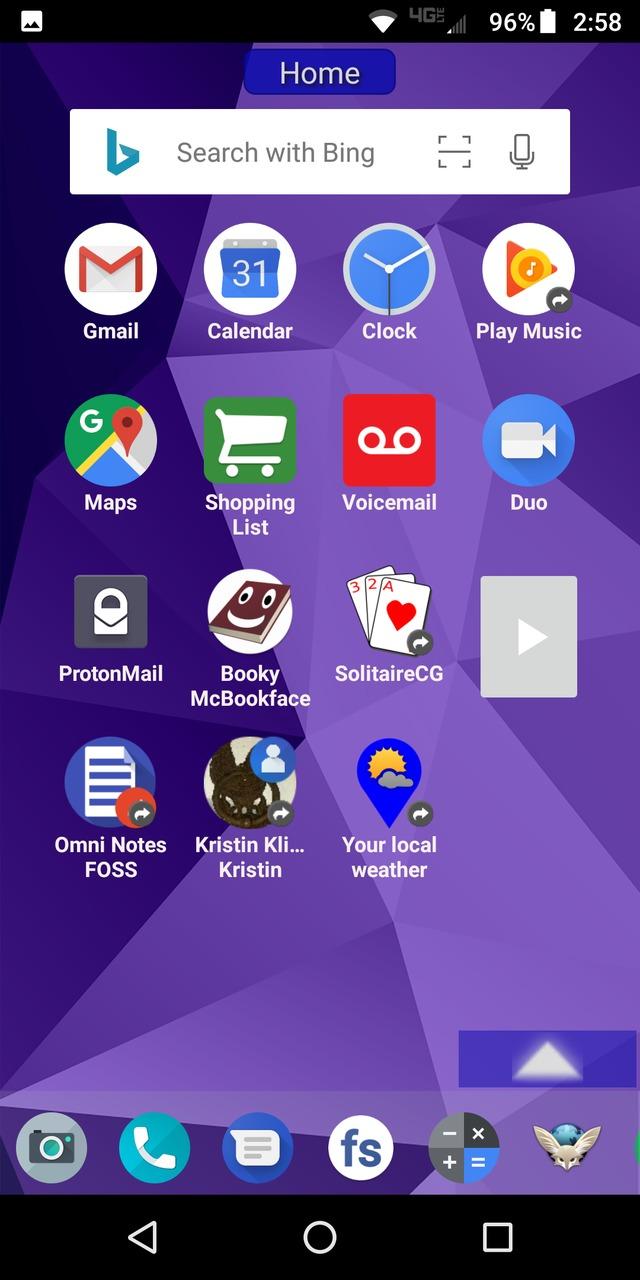Start voice search with the microphone

(x=521, y=152)
